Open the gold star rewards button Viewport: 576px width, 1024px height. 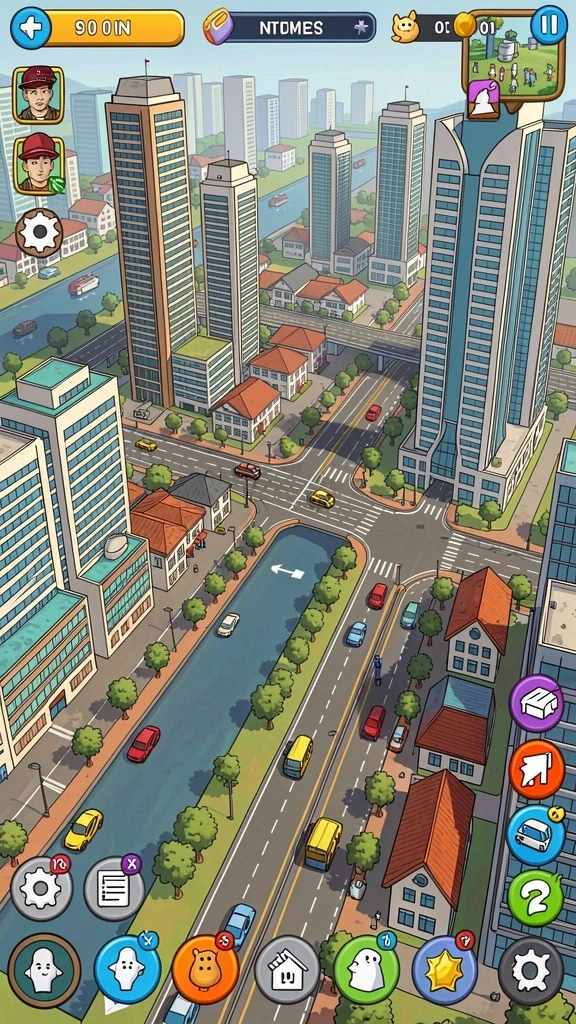click(444, 970)
